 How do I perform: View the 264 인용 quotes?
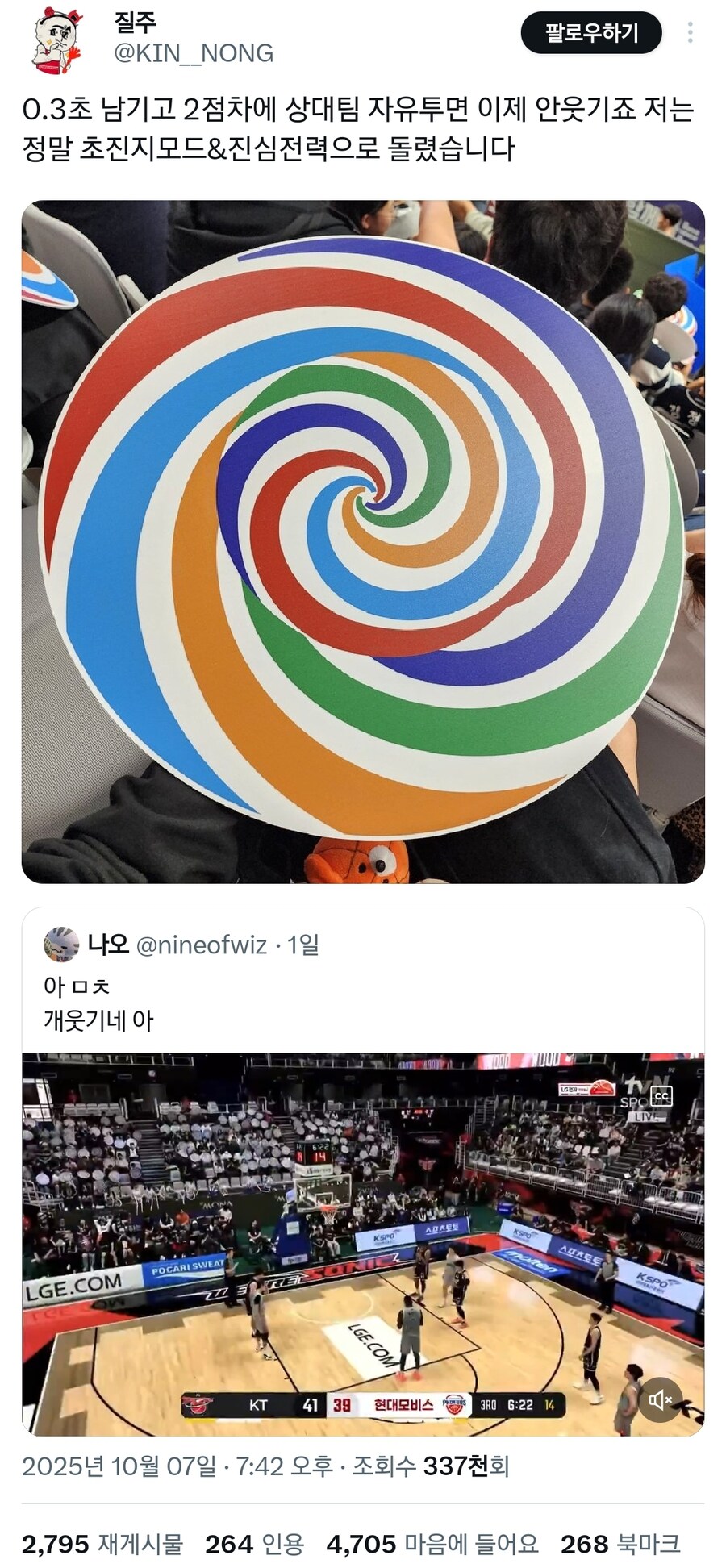point(254,1544)
